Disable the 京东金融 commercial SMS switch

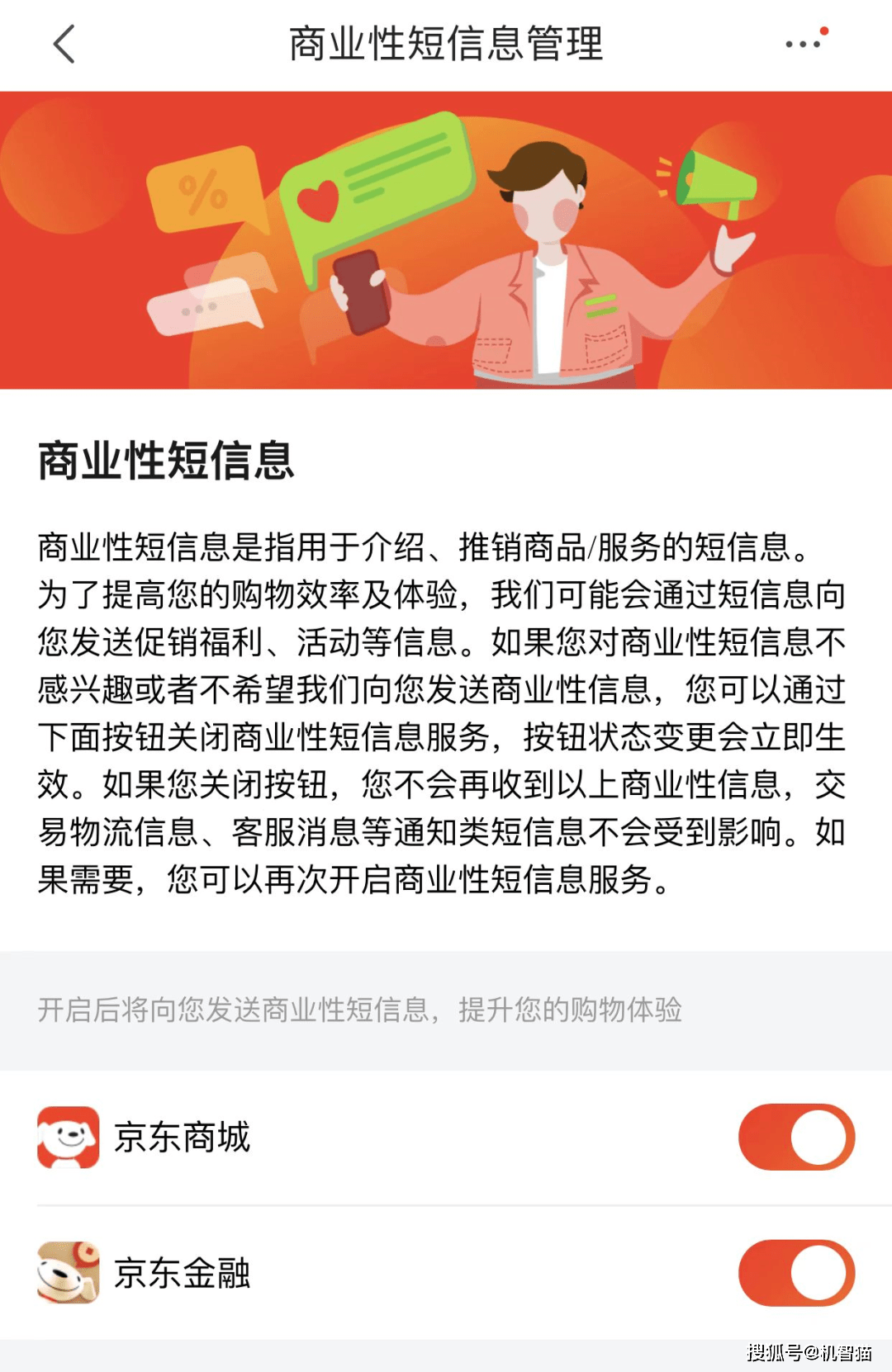click(x=796, y=1272)
